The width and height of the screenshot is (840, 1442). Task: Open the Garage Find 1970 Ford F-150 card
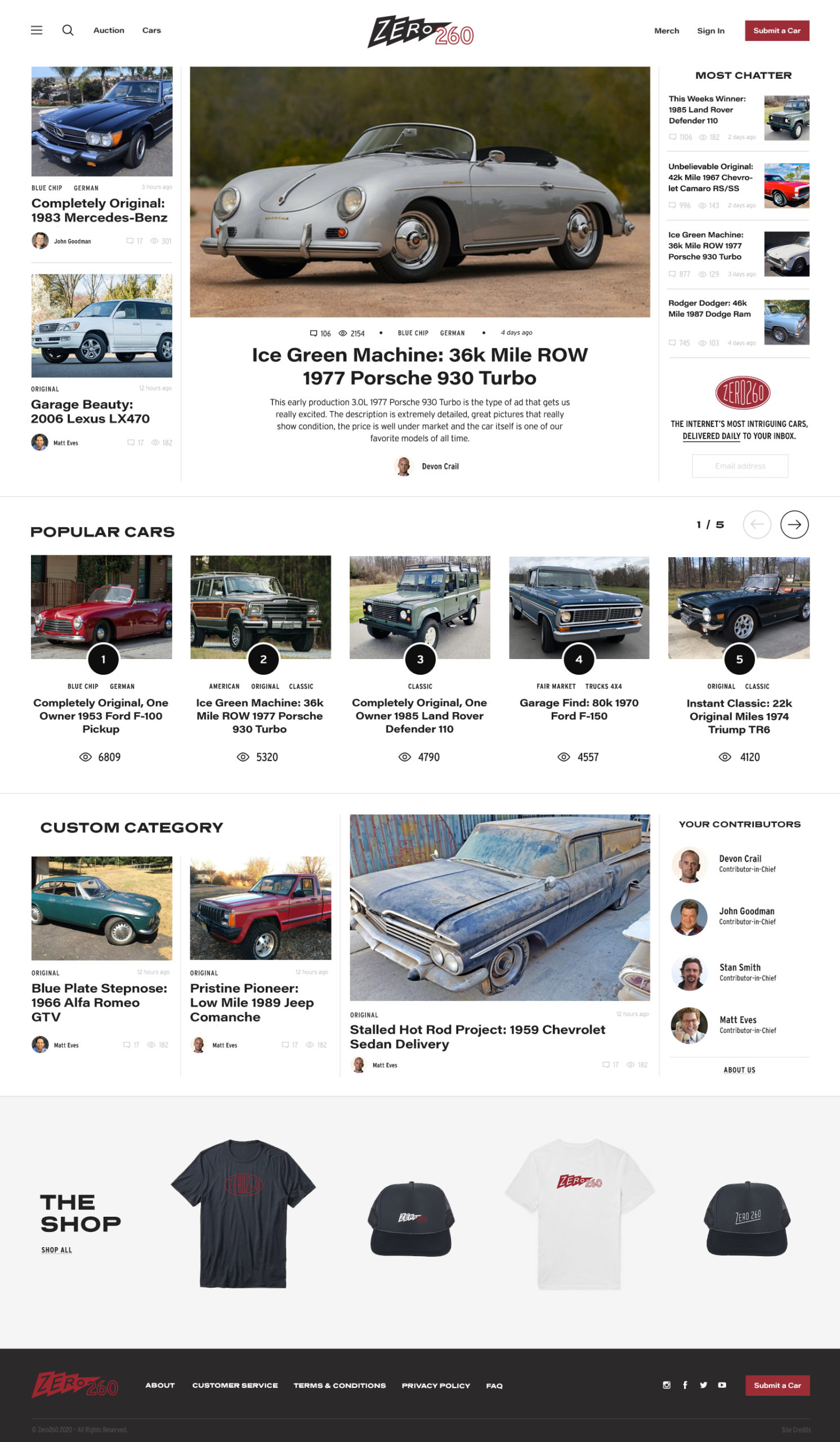pos(579,710)
